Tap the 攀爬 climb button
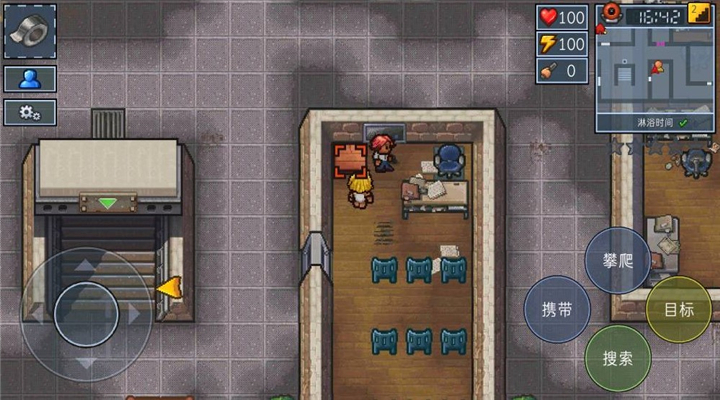Viewport: 720px width, 400px height. 617,260
